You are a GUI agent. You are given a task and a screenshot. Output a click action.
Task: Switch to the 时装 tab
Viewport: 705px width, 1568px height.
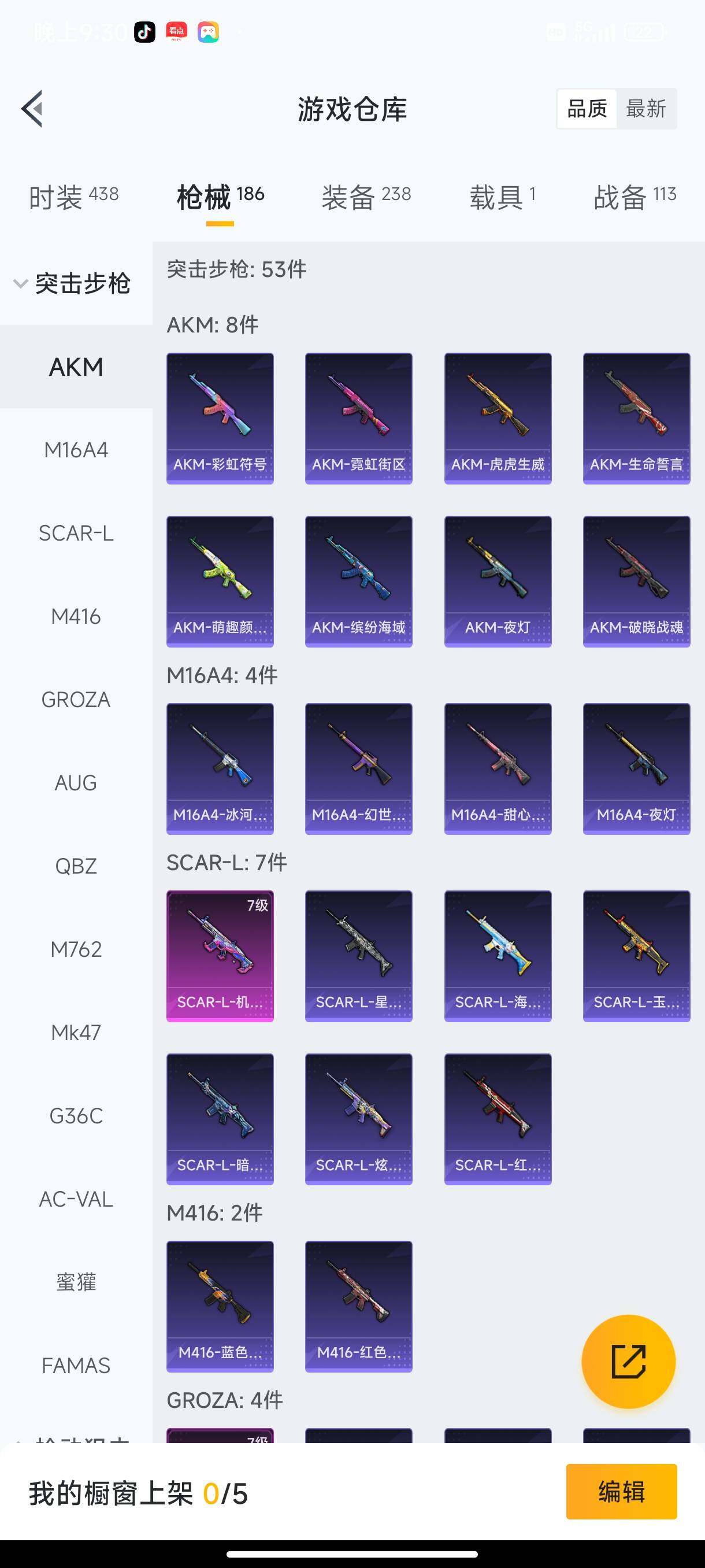(73, 197)
